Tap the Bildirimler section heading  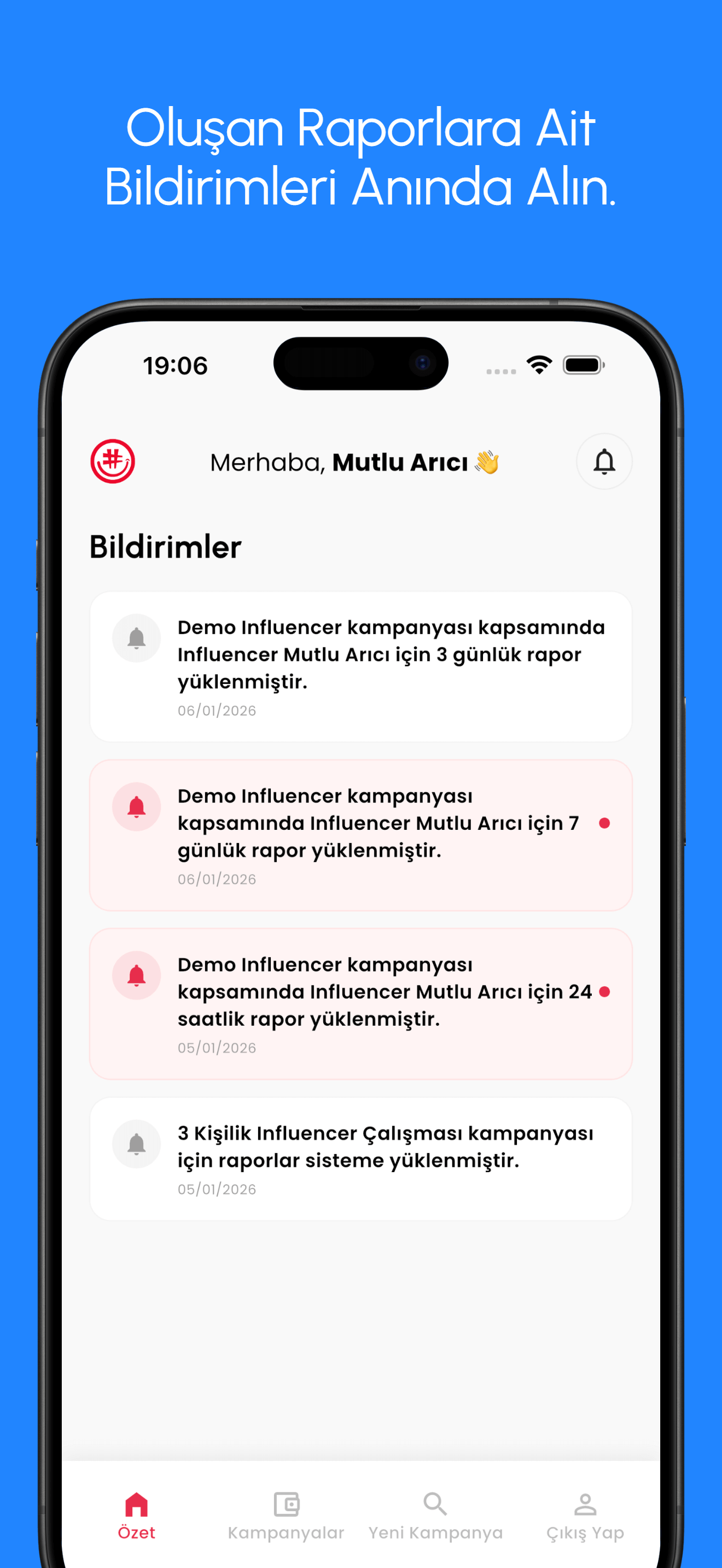coord(166,546)
